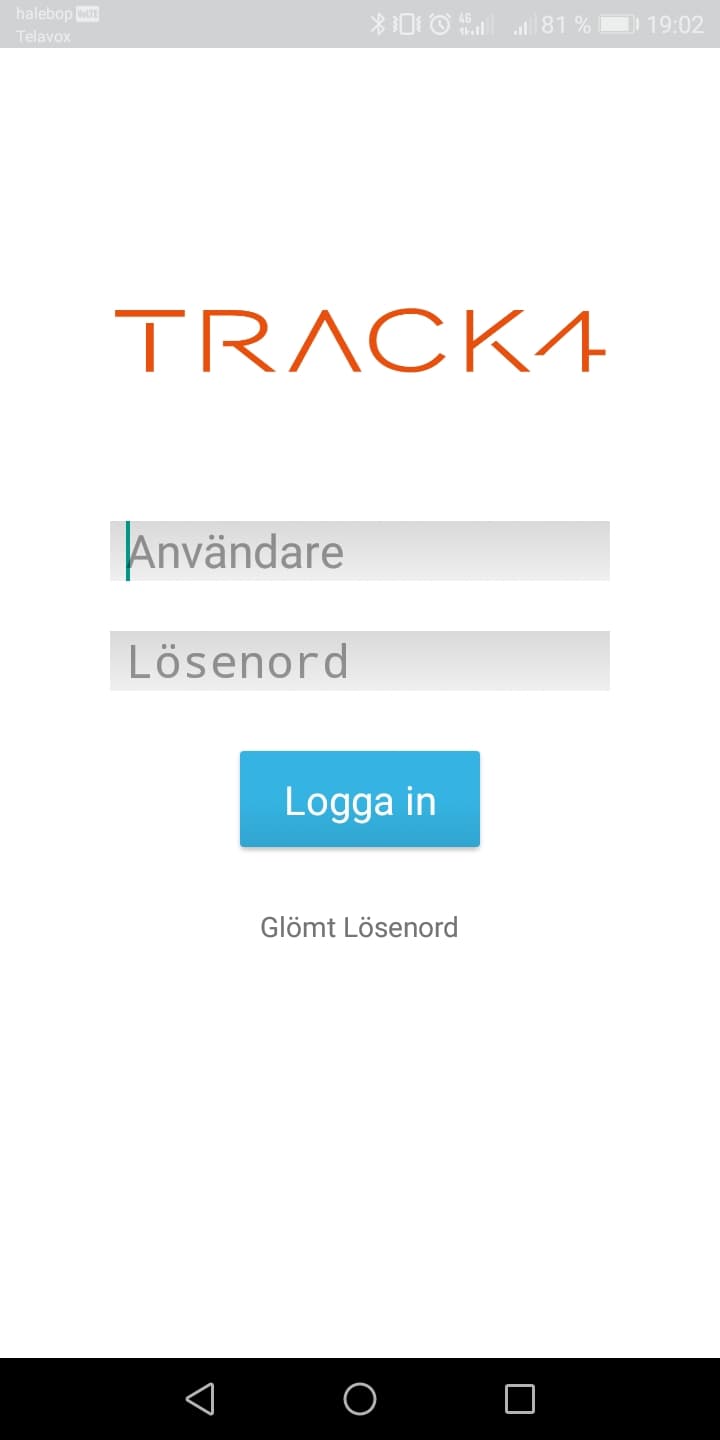The image size is (720, 1440).
Task: Go back with the system back button
Action: tap(200, 1398)
